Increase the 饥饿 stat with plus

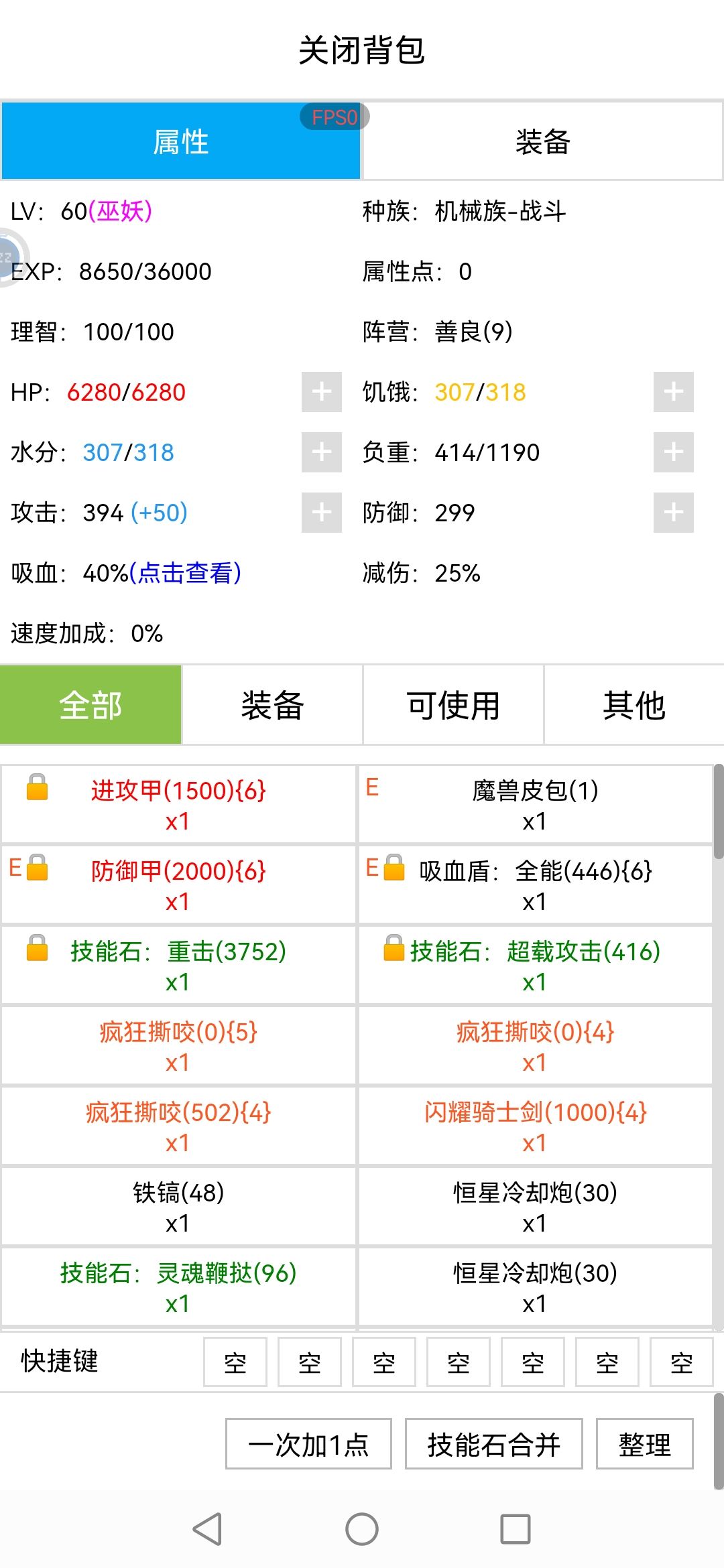pos(674,392)
